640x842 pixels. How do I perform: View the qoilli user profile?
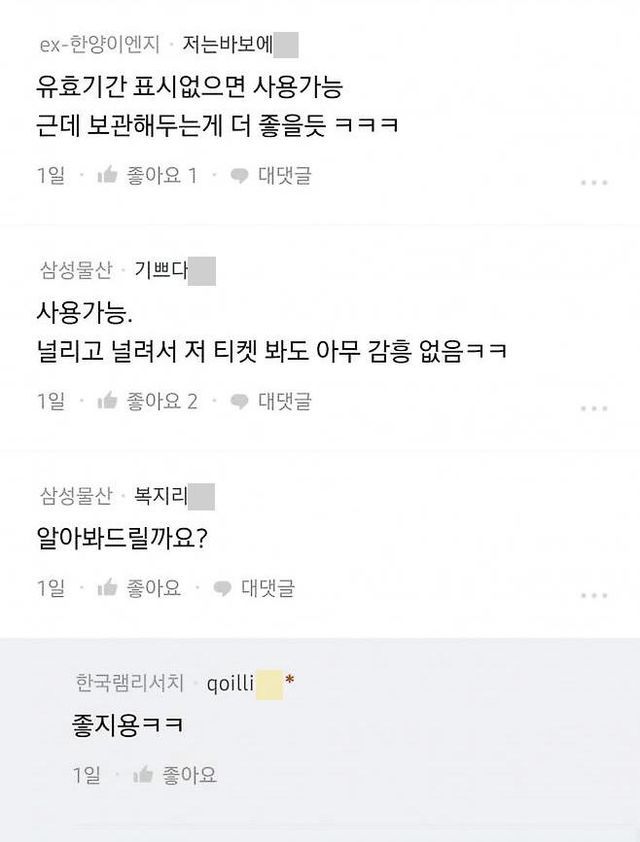pos(245,684)
